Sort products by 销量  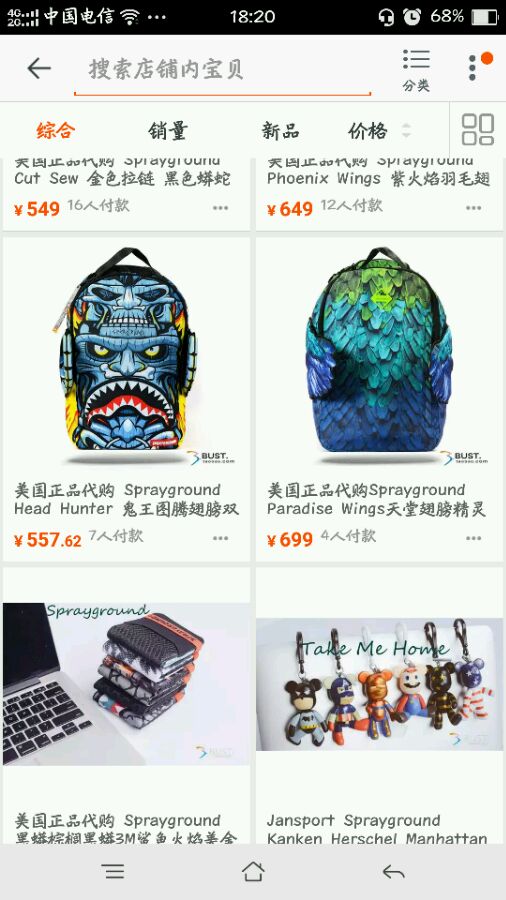(168, 130)
